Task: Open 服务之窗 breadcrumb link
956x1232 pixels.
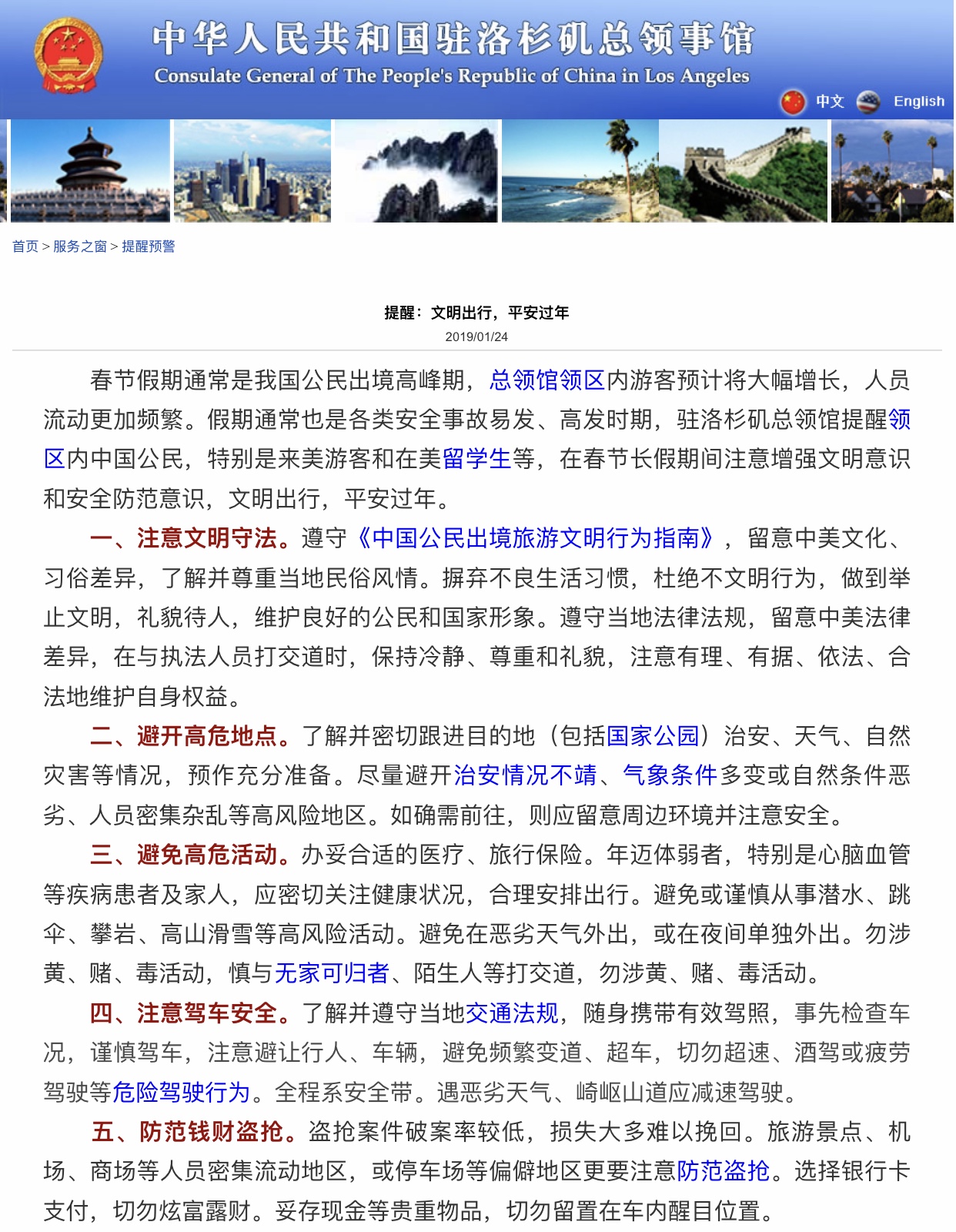Action: [x=79, y=246]
